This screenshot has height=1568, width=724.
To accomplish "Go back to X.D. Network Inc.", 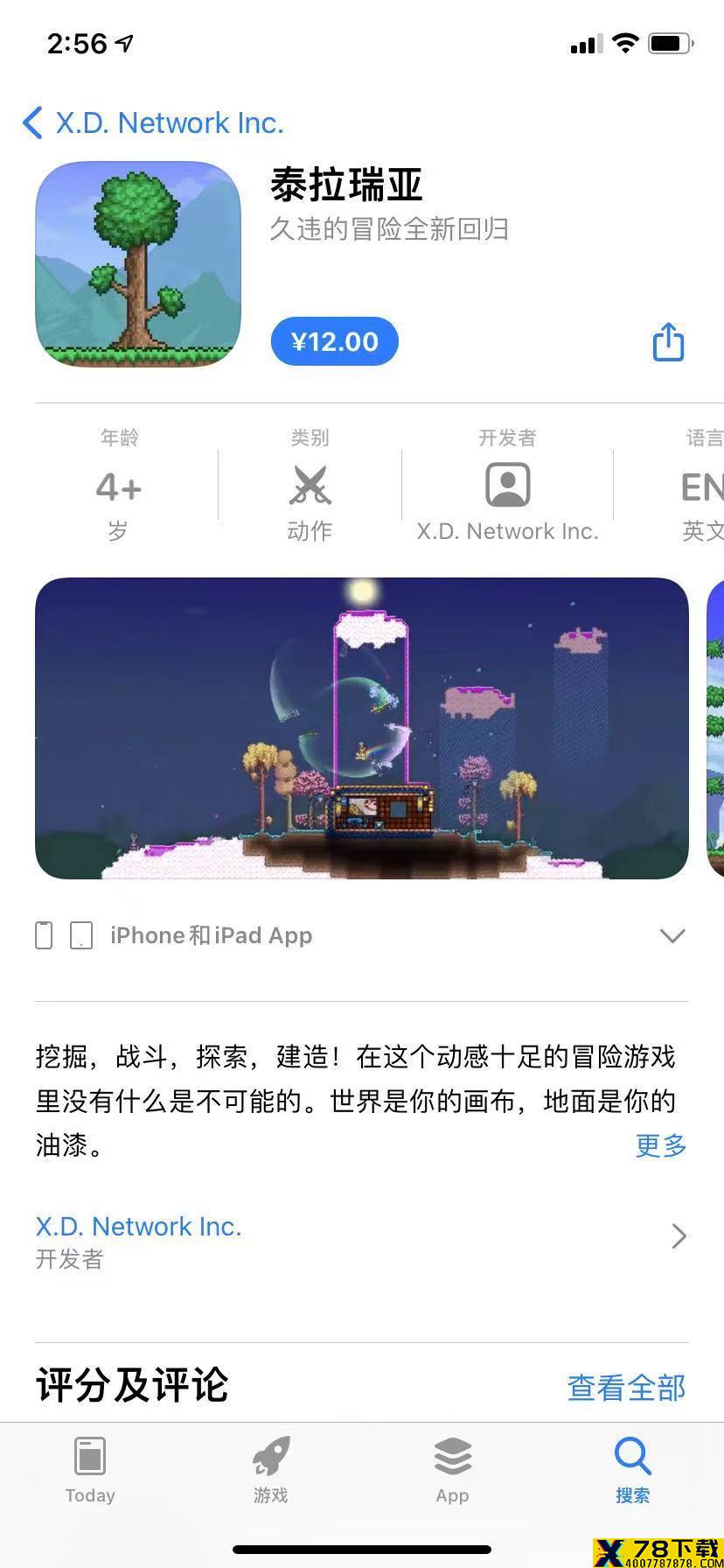I will [154, 122].
